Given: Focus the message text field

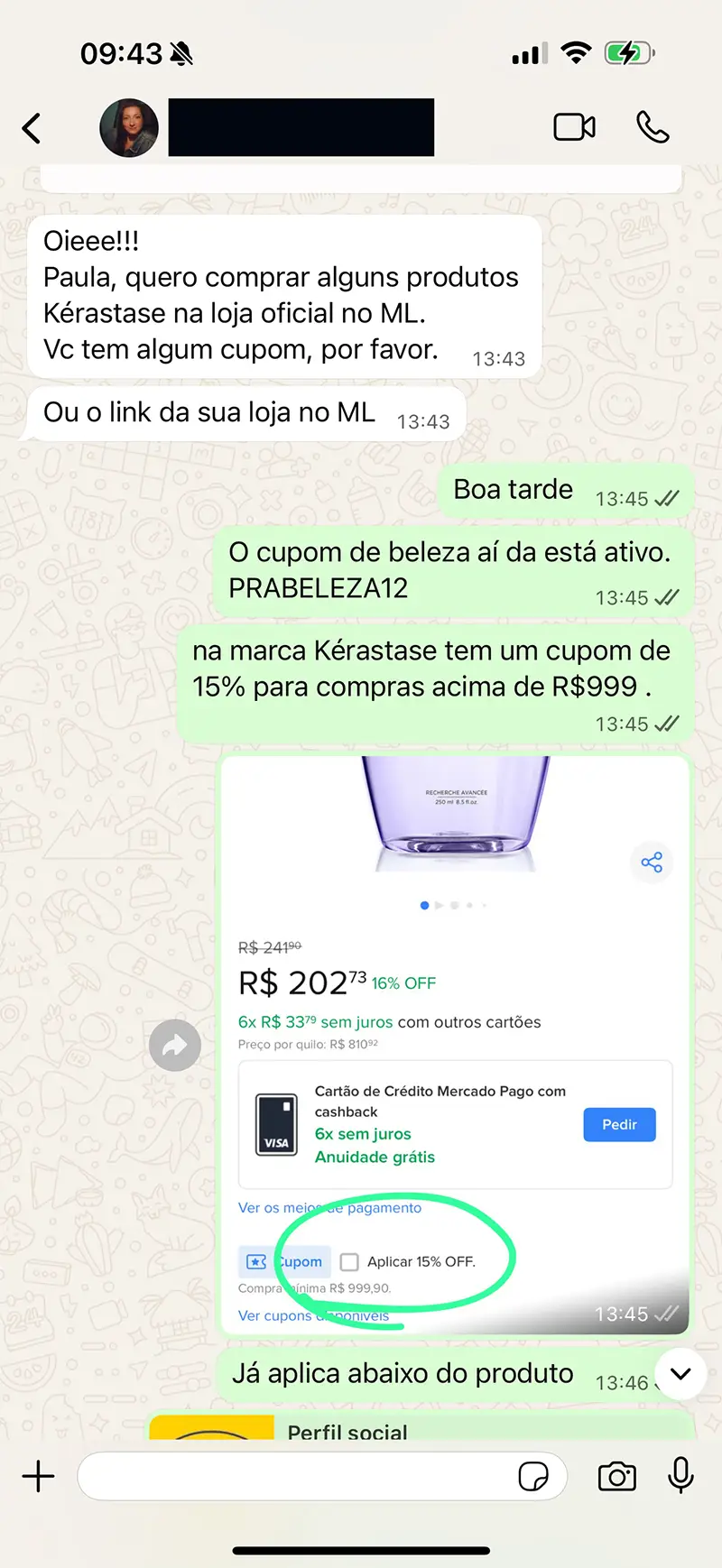Looking at the screenshot, I should 298,1477.
